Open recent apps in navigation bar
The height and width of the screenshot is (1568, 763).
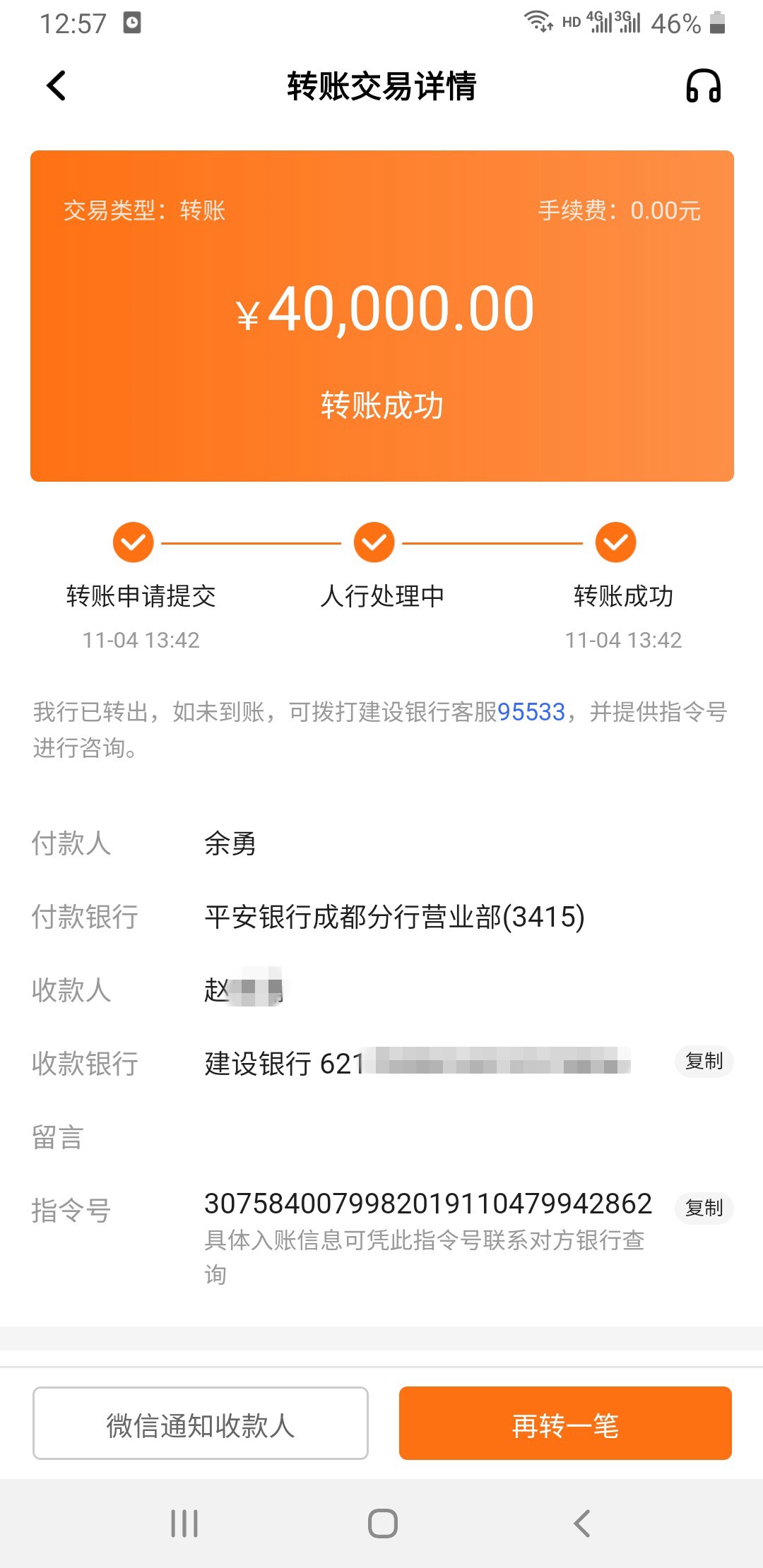(x=184, y=1524)
